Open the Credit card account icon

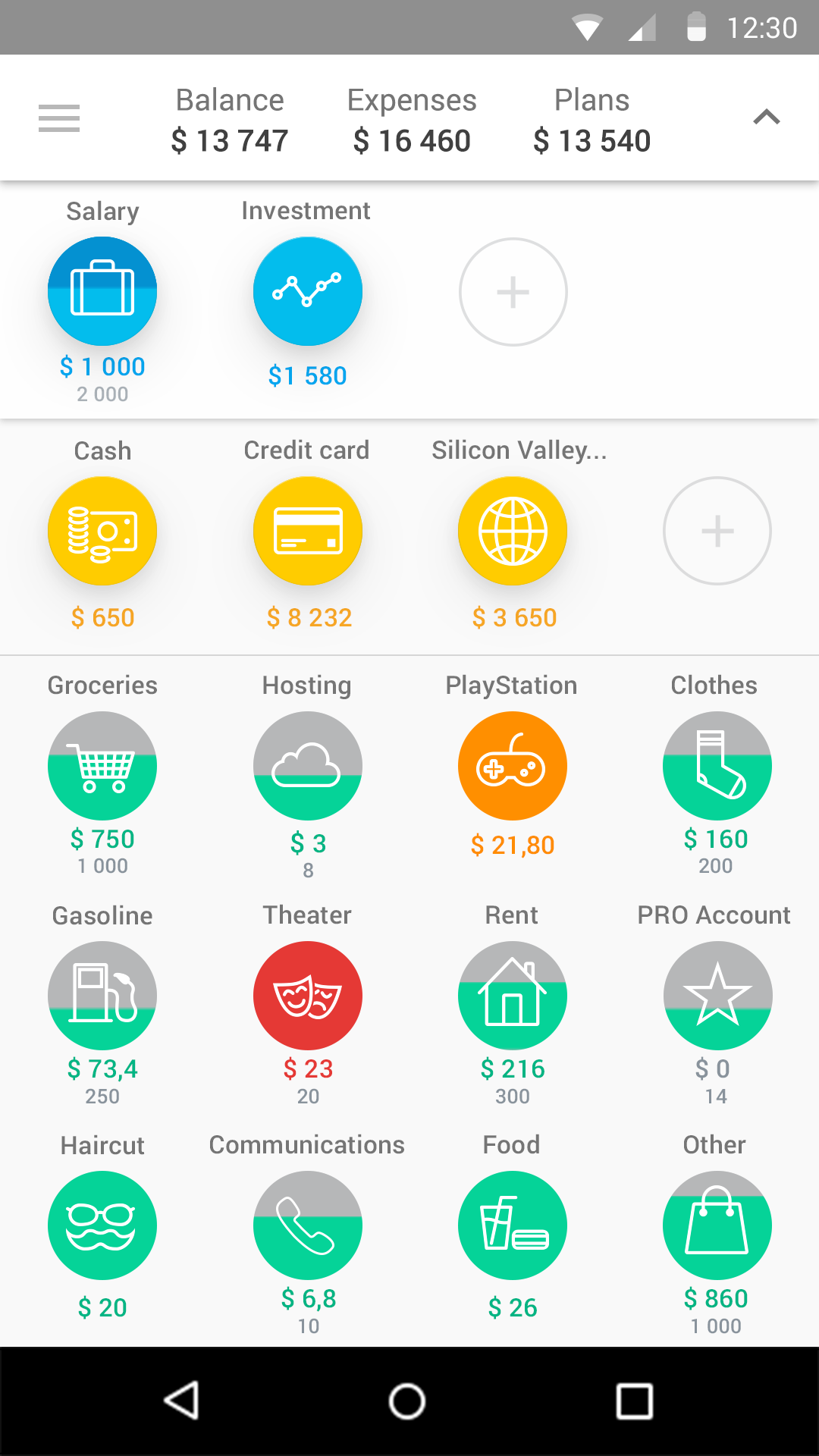pyautogui.click(x=307, y=531)
